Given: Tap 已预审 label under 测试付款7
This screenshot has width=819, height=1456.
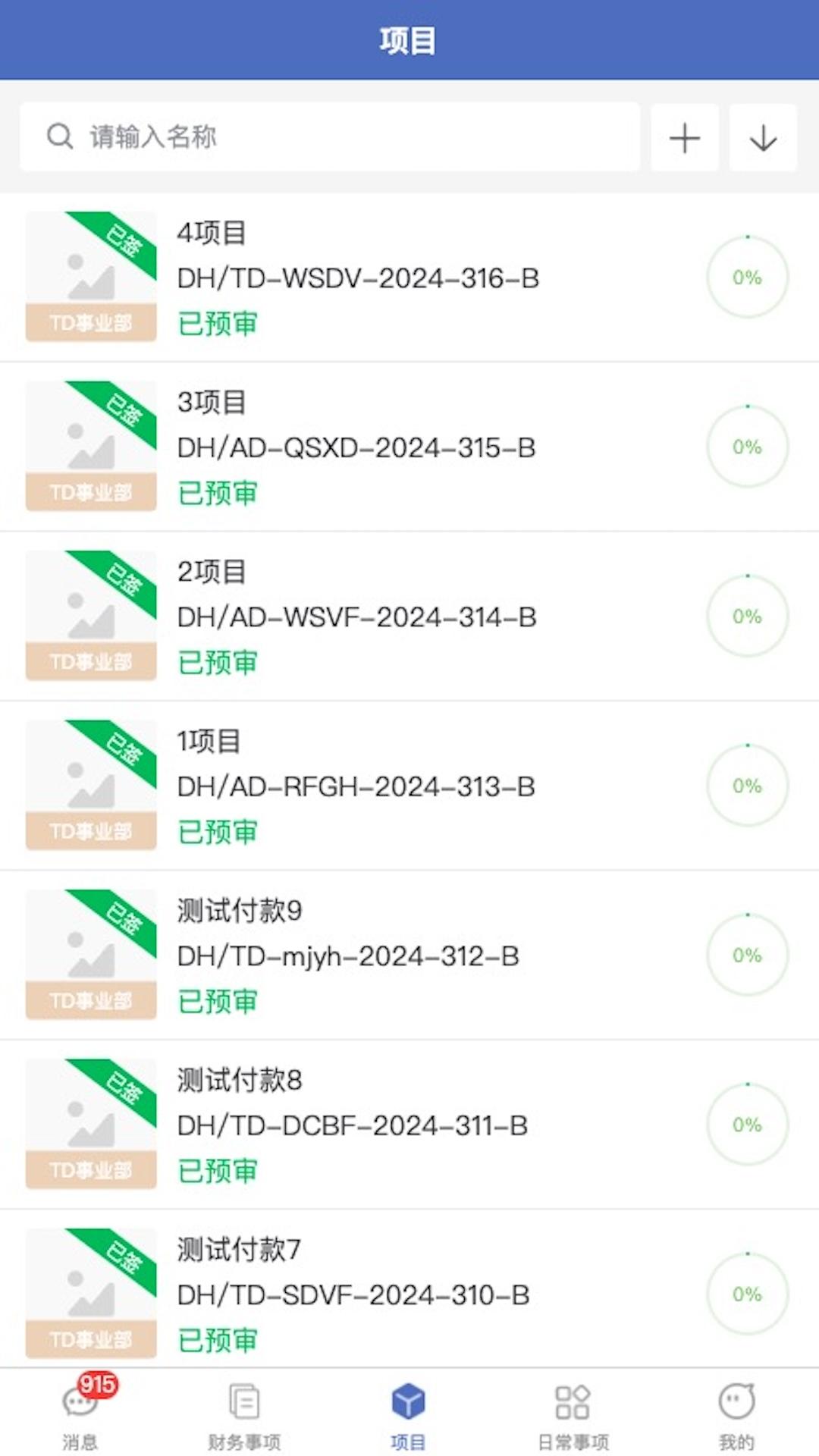Looking at the screenshot, I should [x=217, y=1341].
